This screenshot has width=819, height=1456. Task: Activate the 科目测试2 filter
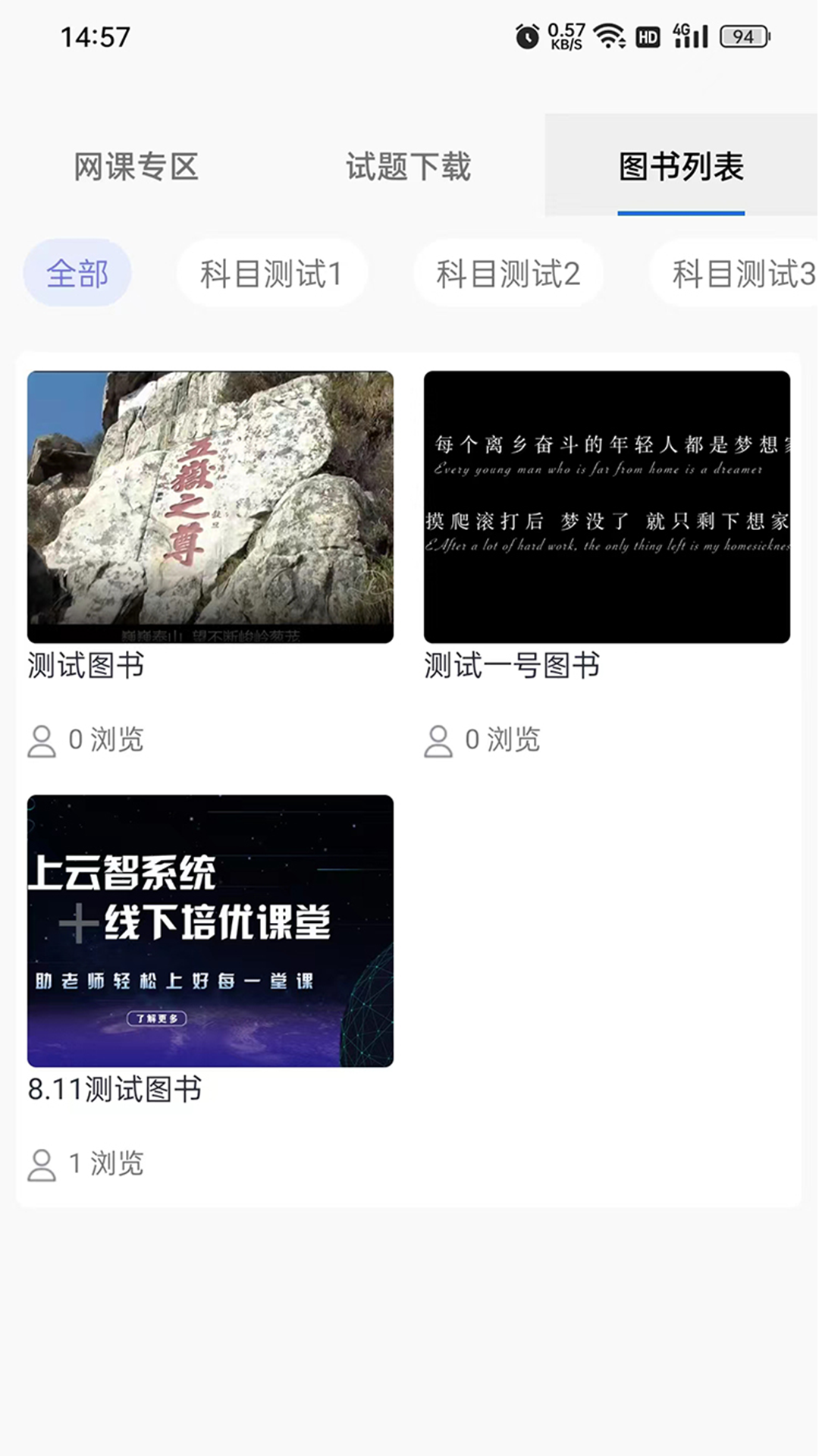(509, 273)
